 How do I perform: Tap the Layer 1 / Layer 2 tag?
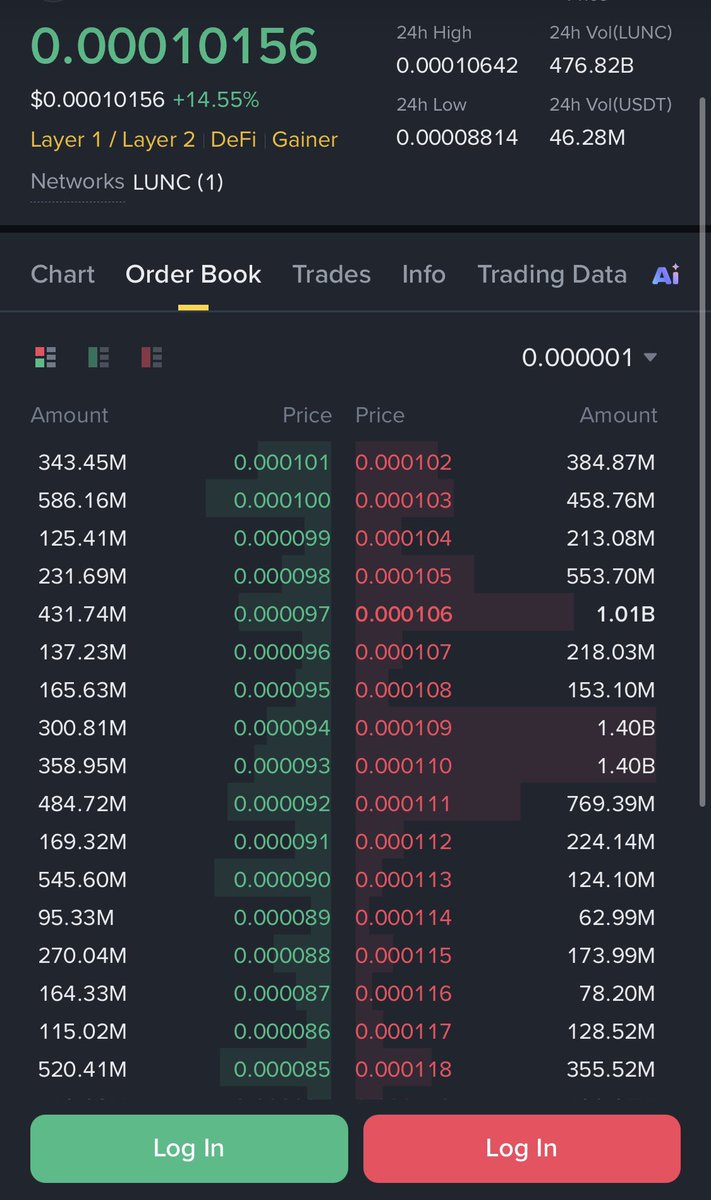[113, 140]
